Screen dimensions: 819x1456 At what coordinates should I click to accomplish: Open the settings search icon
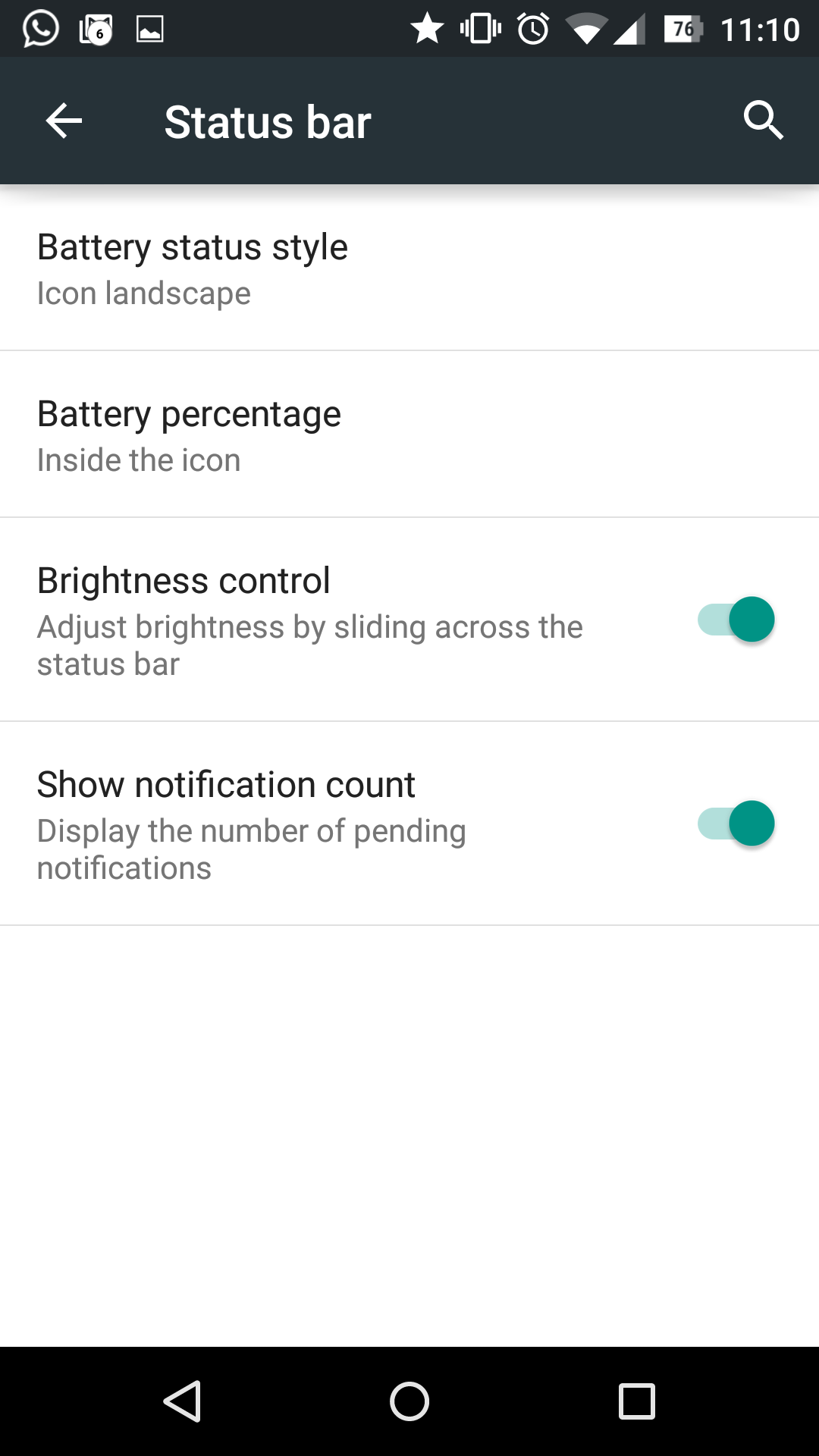point(763,121)
